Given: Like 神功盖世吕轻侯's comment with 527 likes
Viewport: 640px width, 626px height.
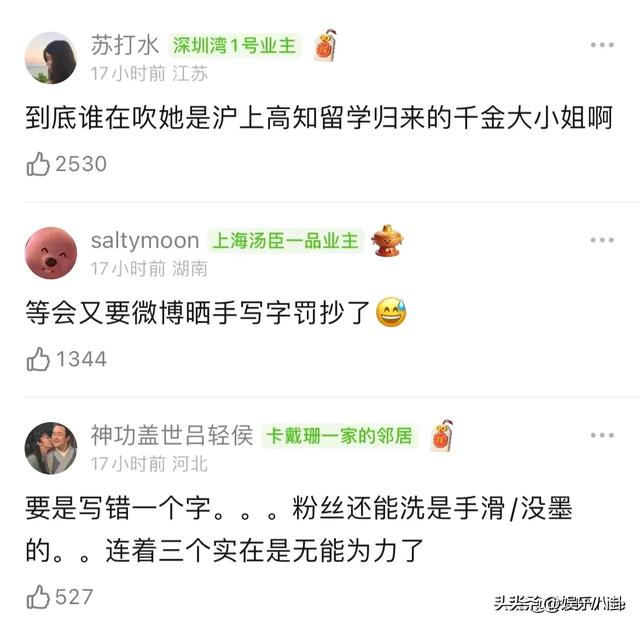Looking at the screenshot, I should tap(39, 597).
